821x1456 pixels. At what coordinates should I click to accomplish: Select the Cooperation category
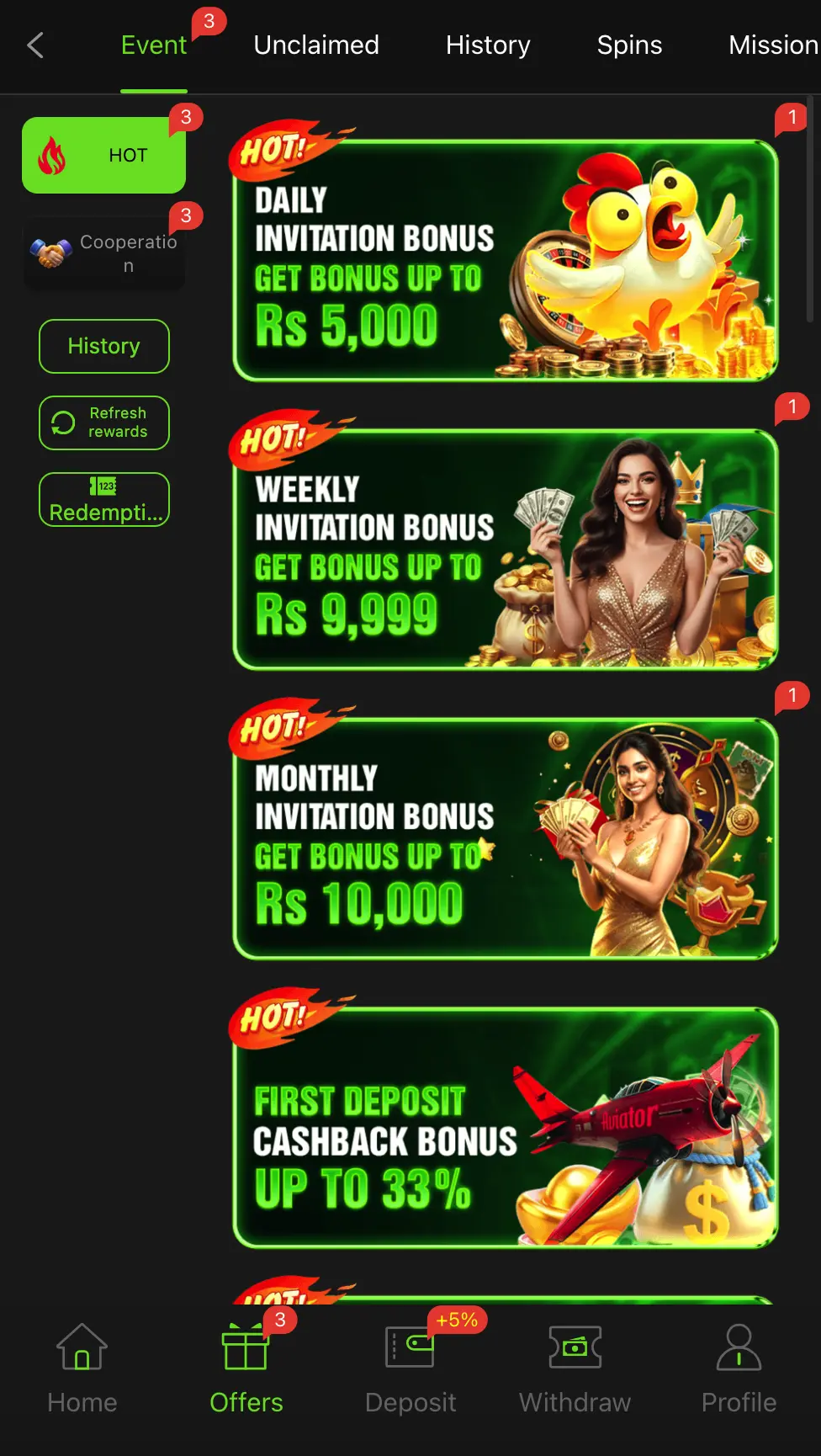[103, 253]
